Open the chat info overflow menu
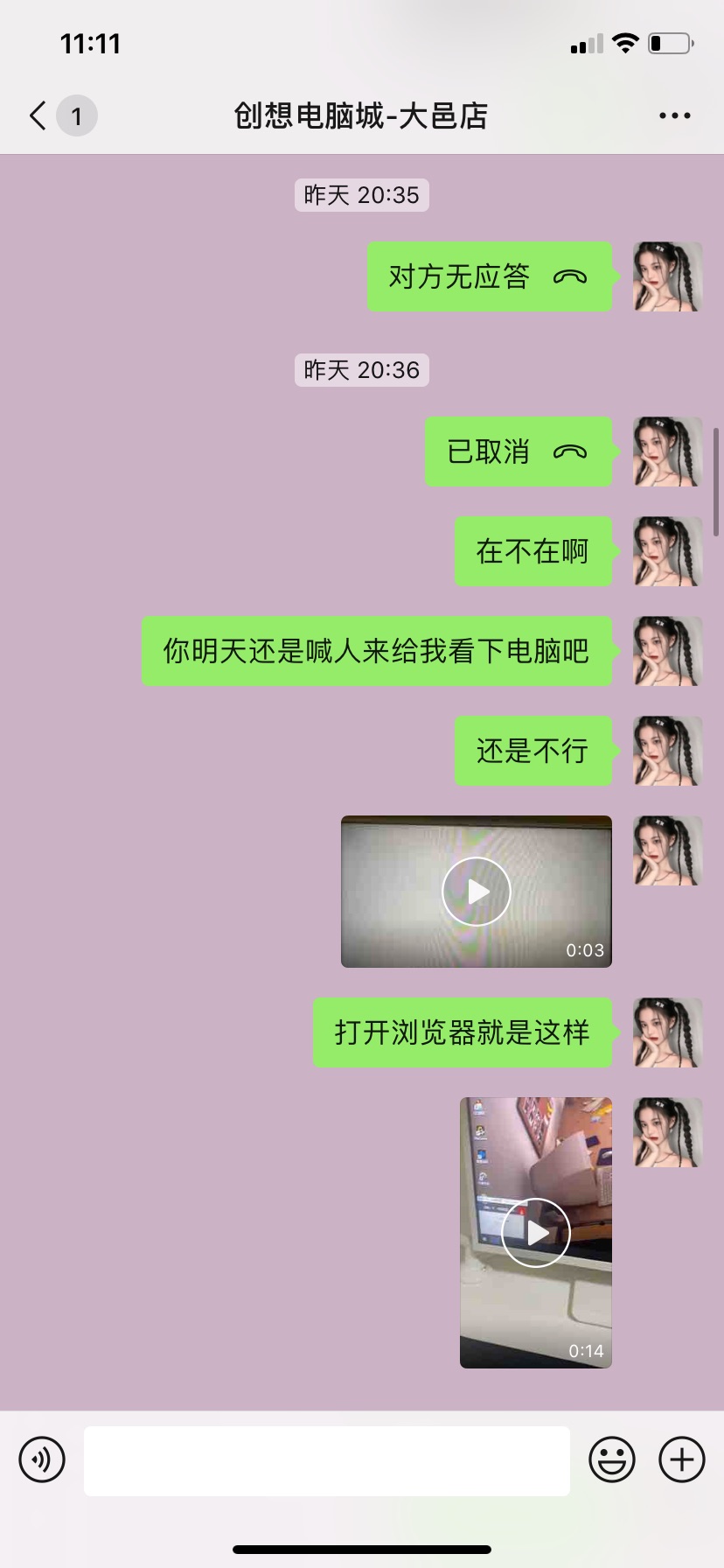This screenshot has height=1568, width=724. pyautogui.click(x=674, y=115)
